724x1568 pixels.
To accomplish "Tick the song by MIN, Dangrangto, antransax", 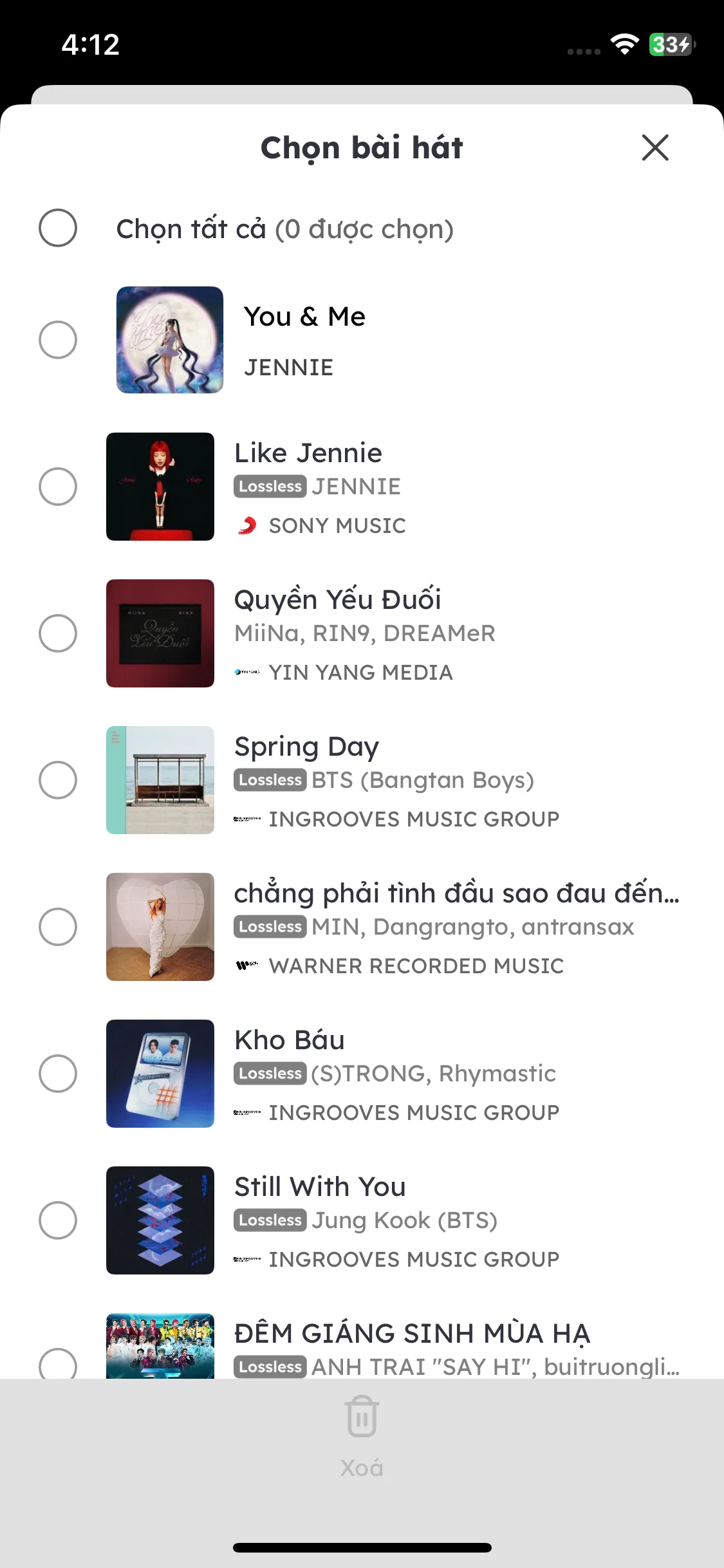I will 58,927.
